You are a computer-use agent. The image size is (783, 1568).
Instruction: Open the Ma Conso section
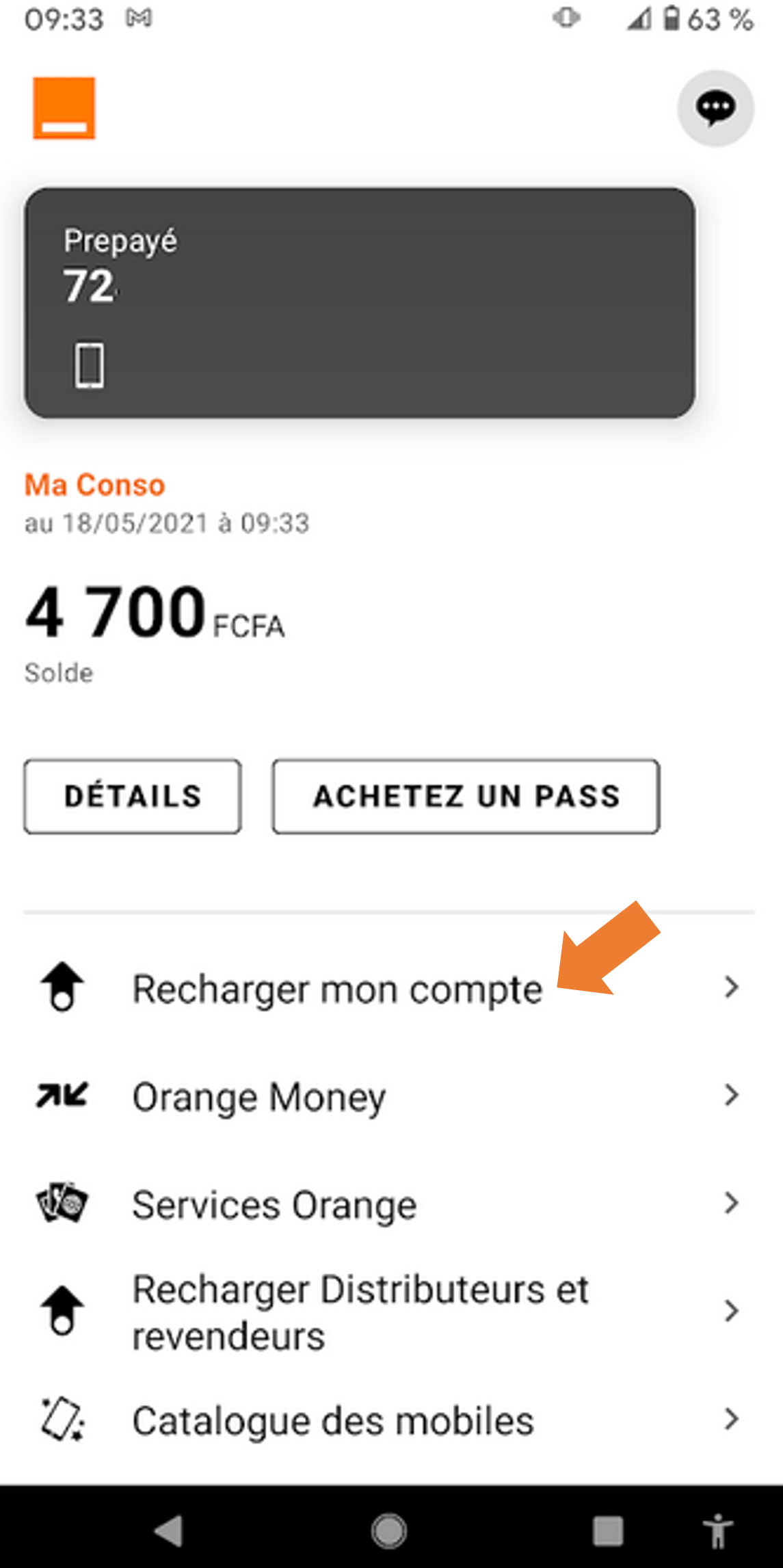tap(94, 485)
